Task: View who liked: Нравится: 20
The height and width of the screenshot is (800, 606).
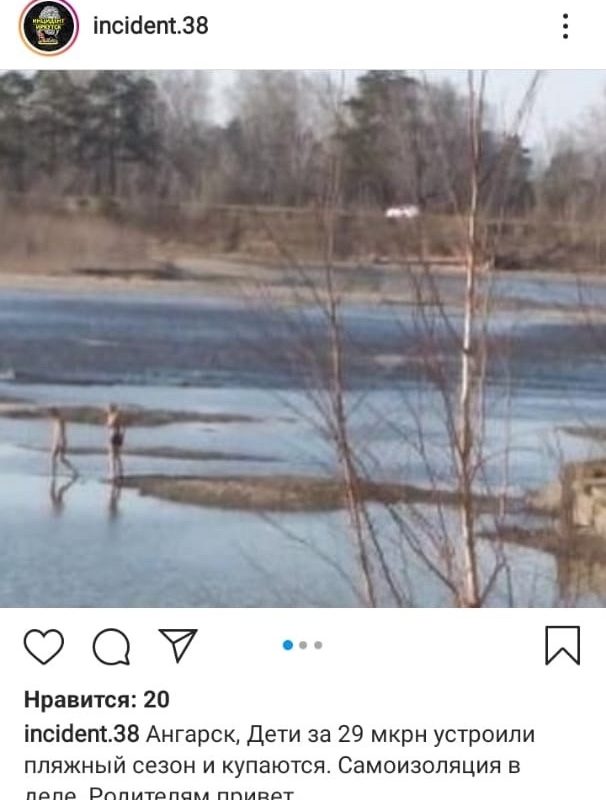Action: (x=97, y=699)
